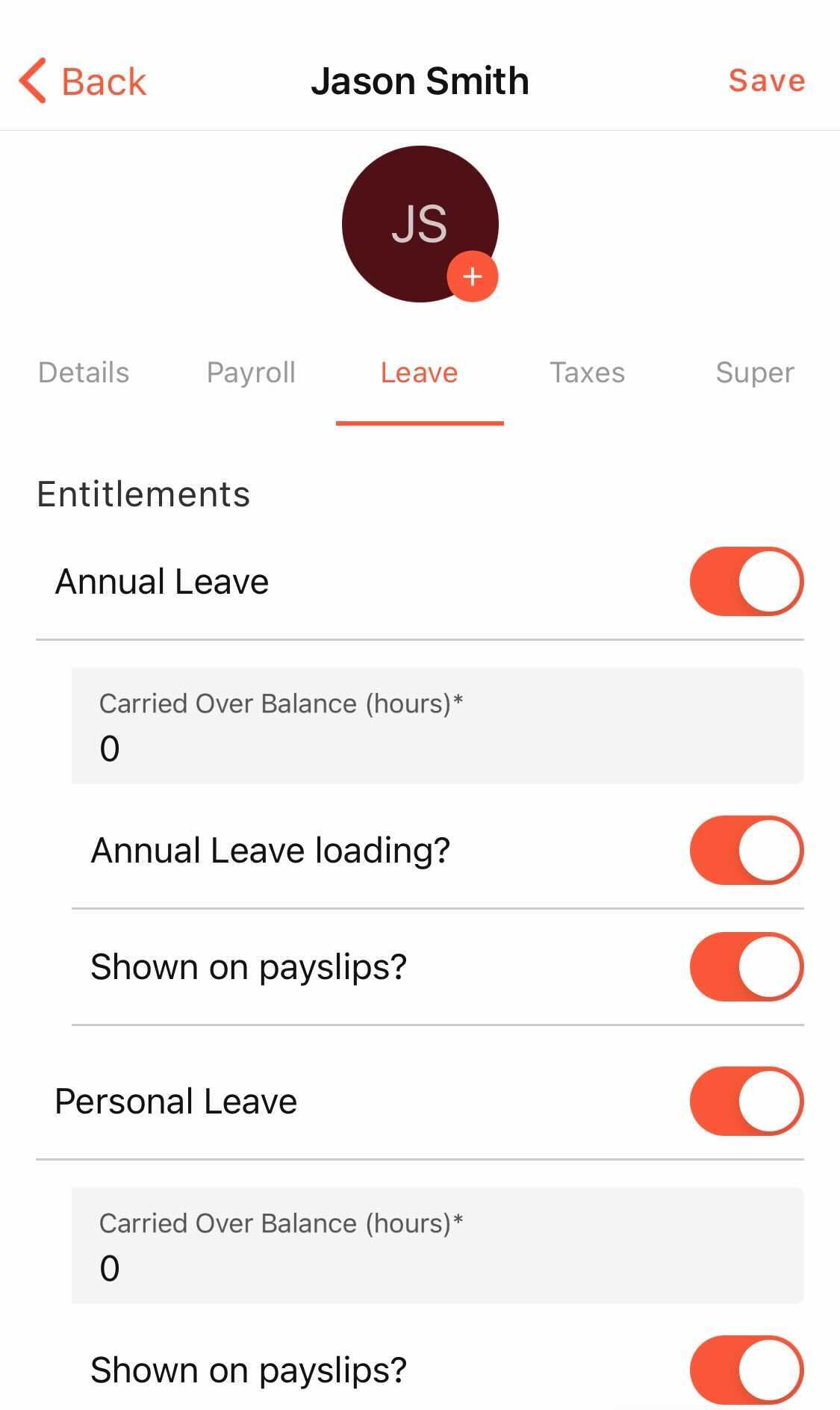
Task: Toggle Annual Leave shown on payslips
Action: pyautogui.click(x=746, y=967)
